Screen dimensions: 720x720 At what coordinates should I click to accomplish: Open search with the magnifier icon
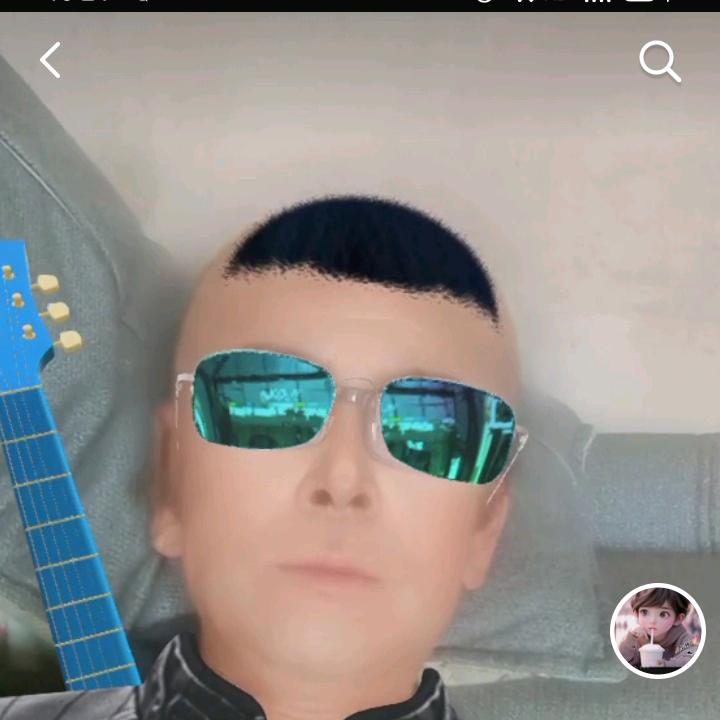660,62
